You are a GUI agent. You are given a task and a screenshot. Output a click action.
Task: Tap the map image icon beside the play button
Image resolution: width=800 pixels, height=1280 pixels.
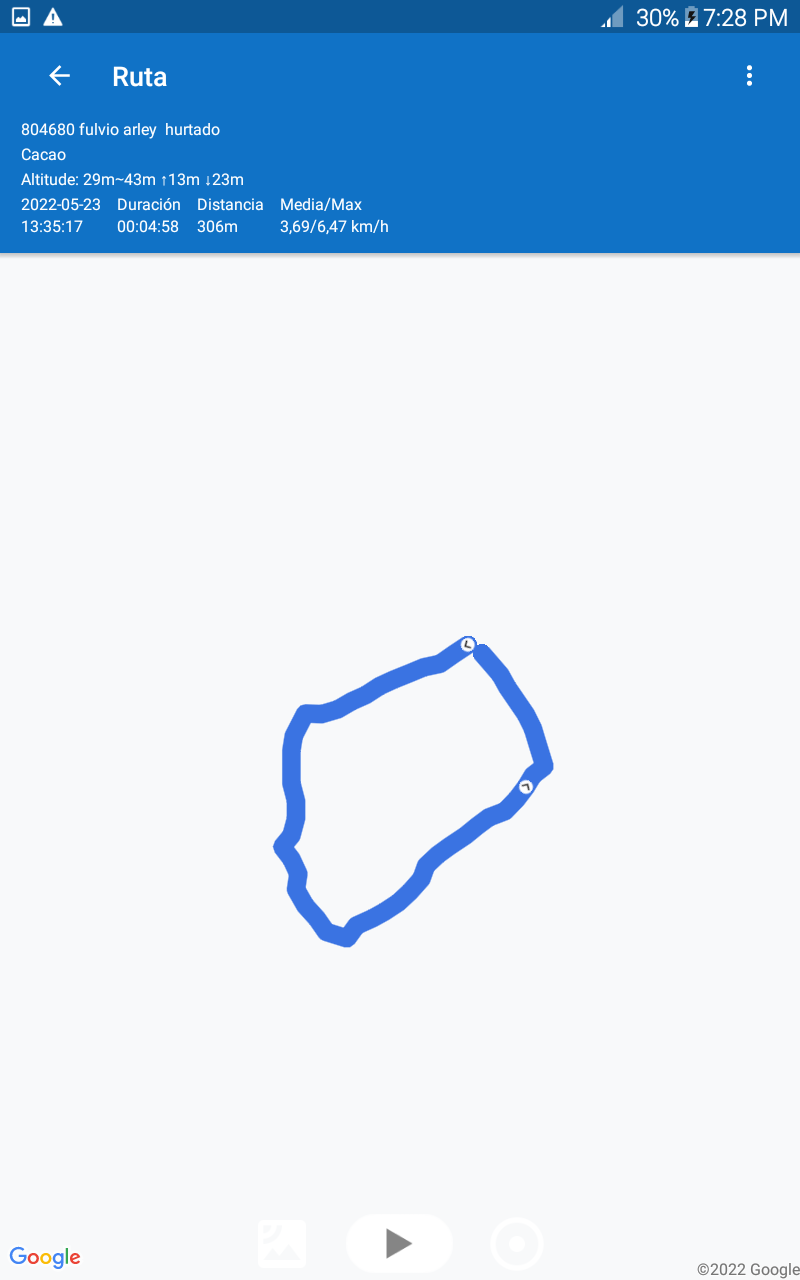point(282,1244)
